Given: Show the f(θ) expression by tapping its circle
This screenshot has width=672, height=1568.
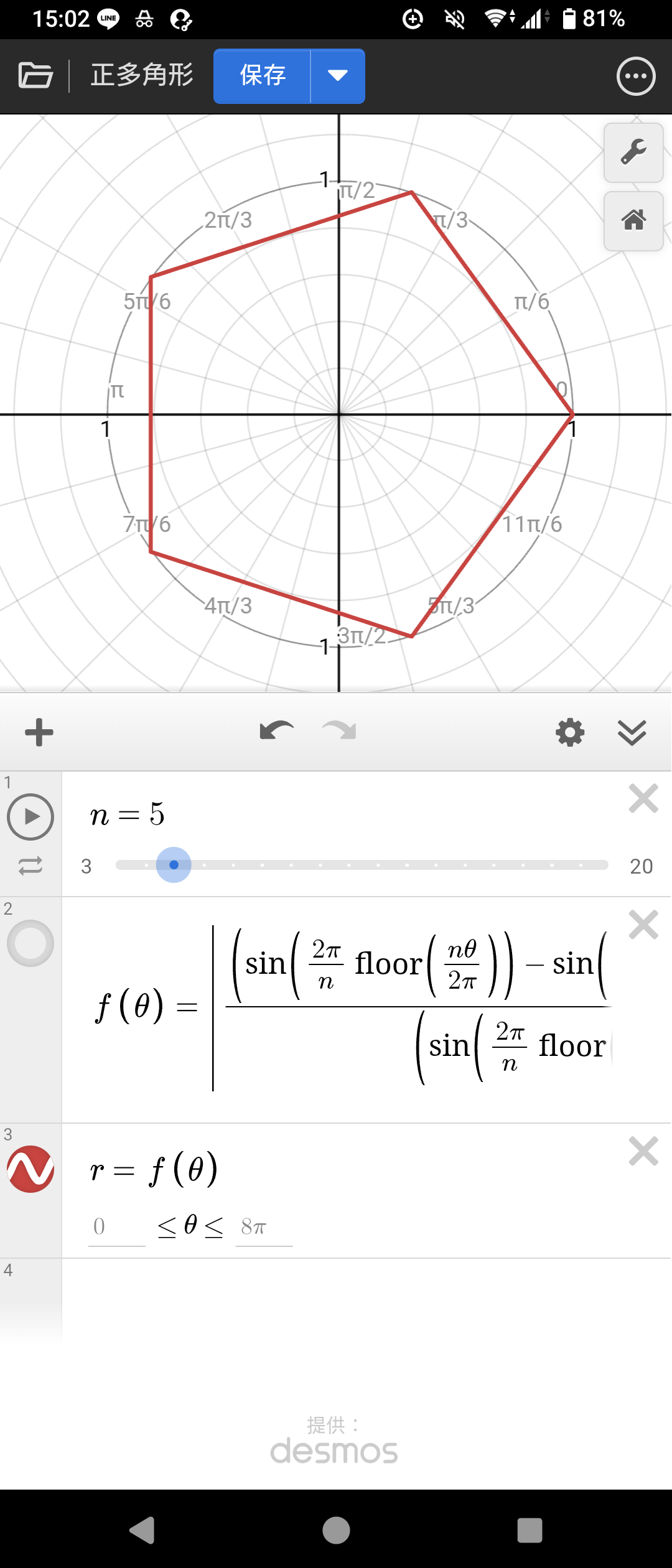Looking at the screenshot, I should [29, 943].
